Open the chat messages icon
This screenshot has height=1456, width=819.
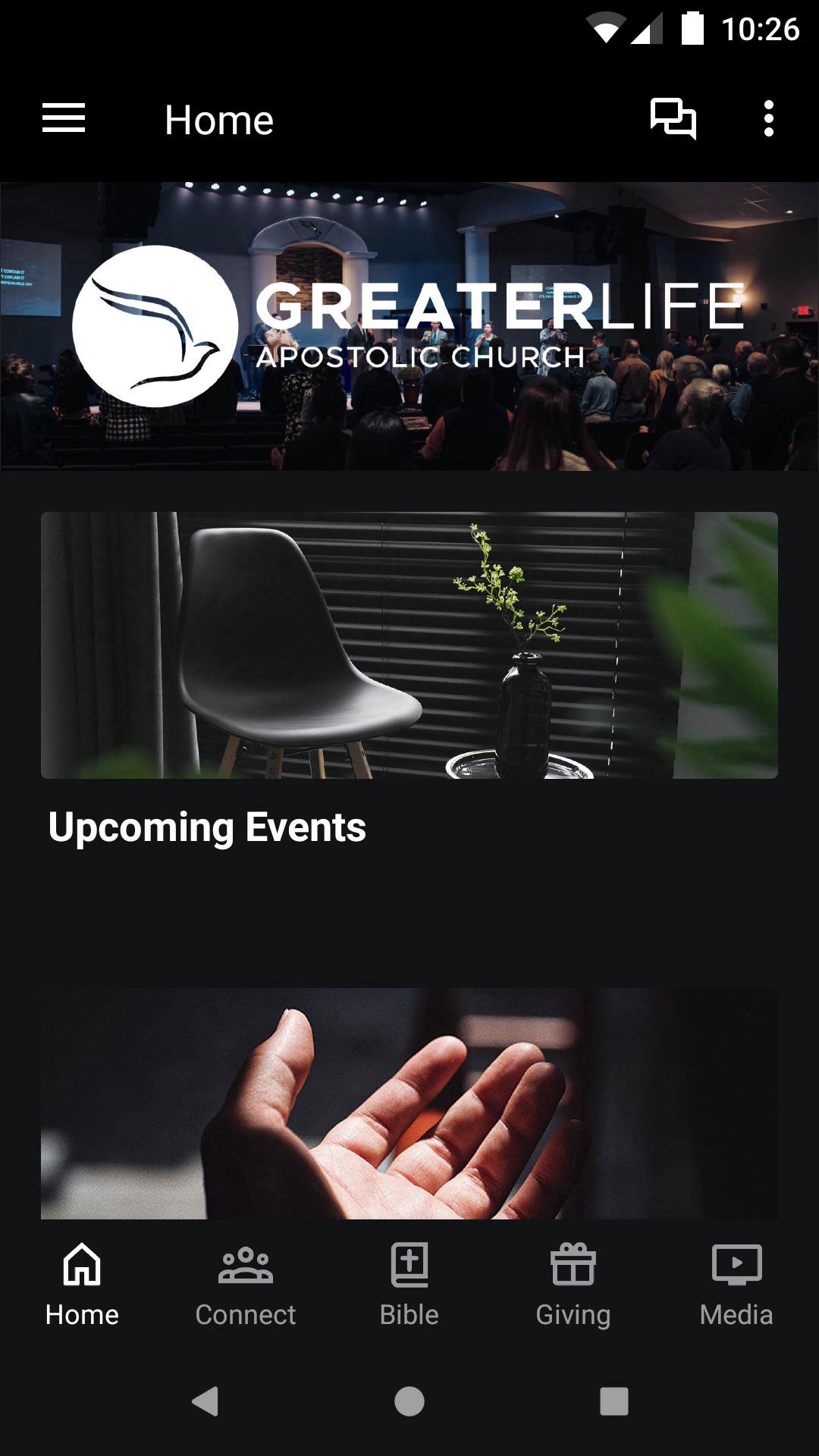tap(673, 119)
